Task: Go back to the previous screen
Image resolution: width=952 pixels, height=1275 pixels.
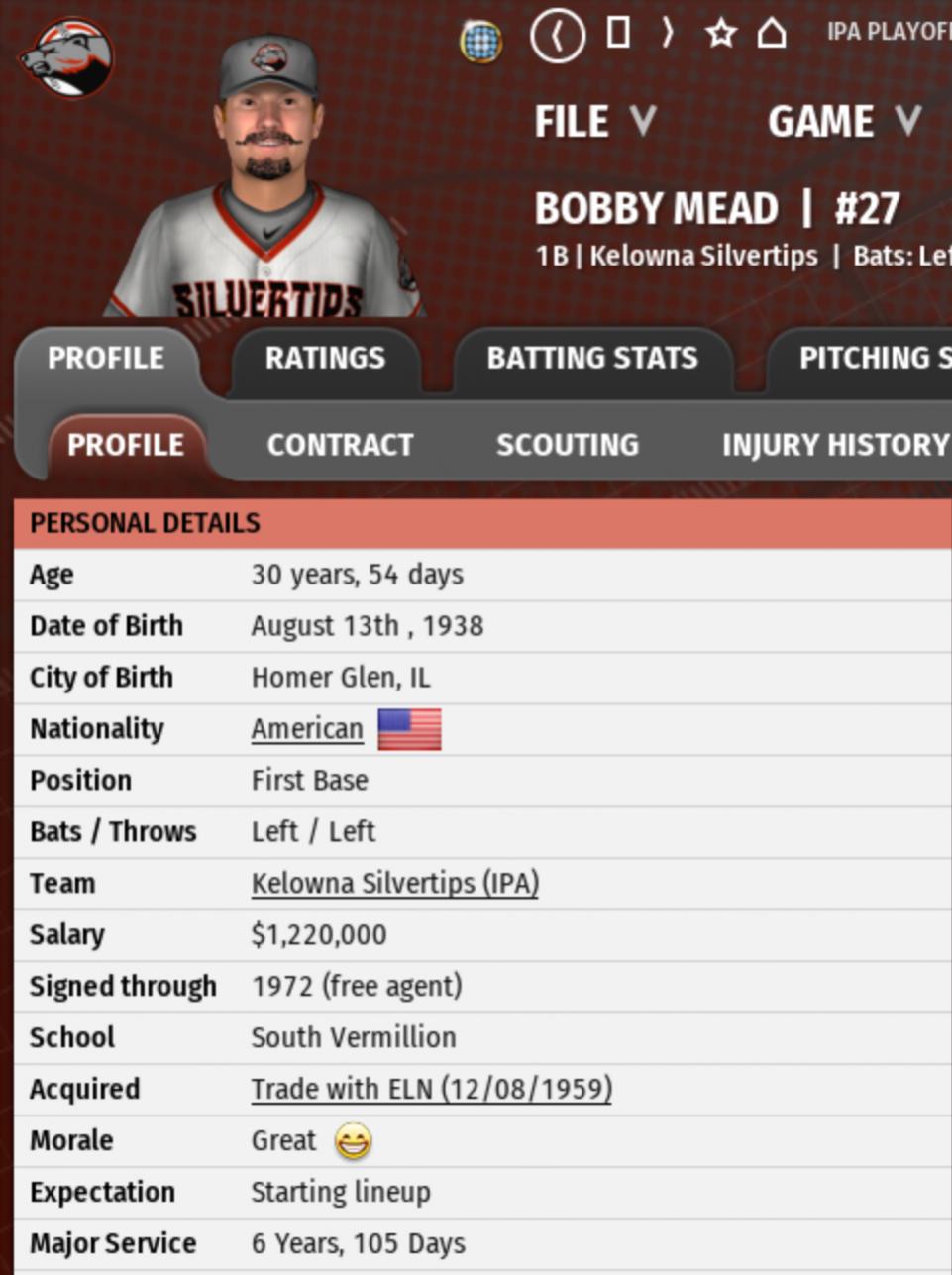Action: click(x=557, y=36)
